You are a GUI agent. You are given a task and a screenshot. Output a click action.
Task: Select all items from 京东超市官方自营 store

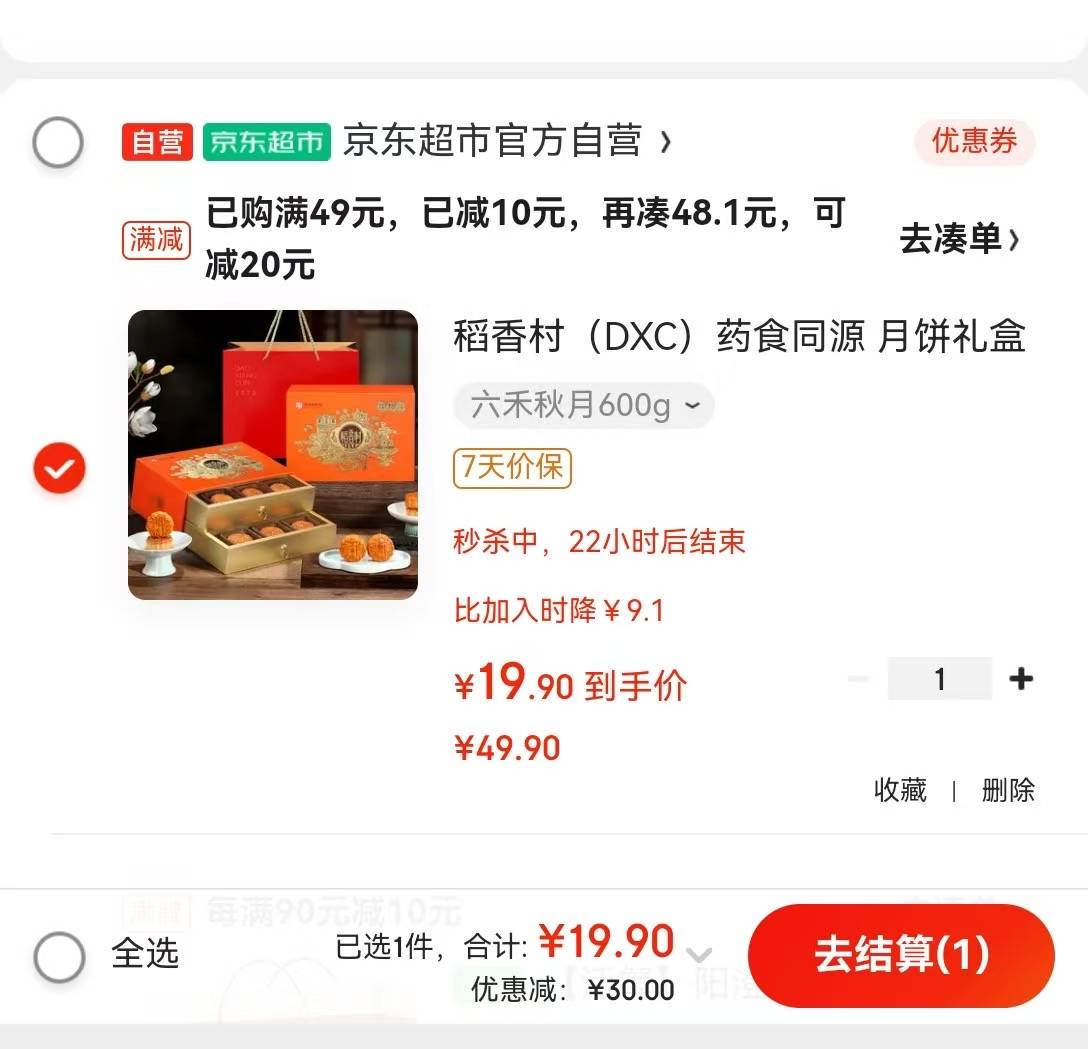(x=57, y=143)
